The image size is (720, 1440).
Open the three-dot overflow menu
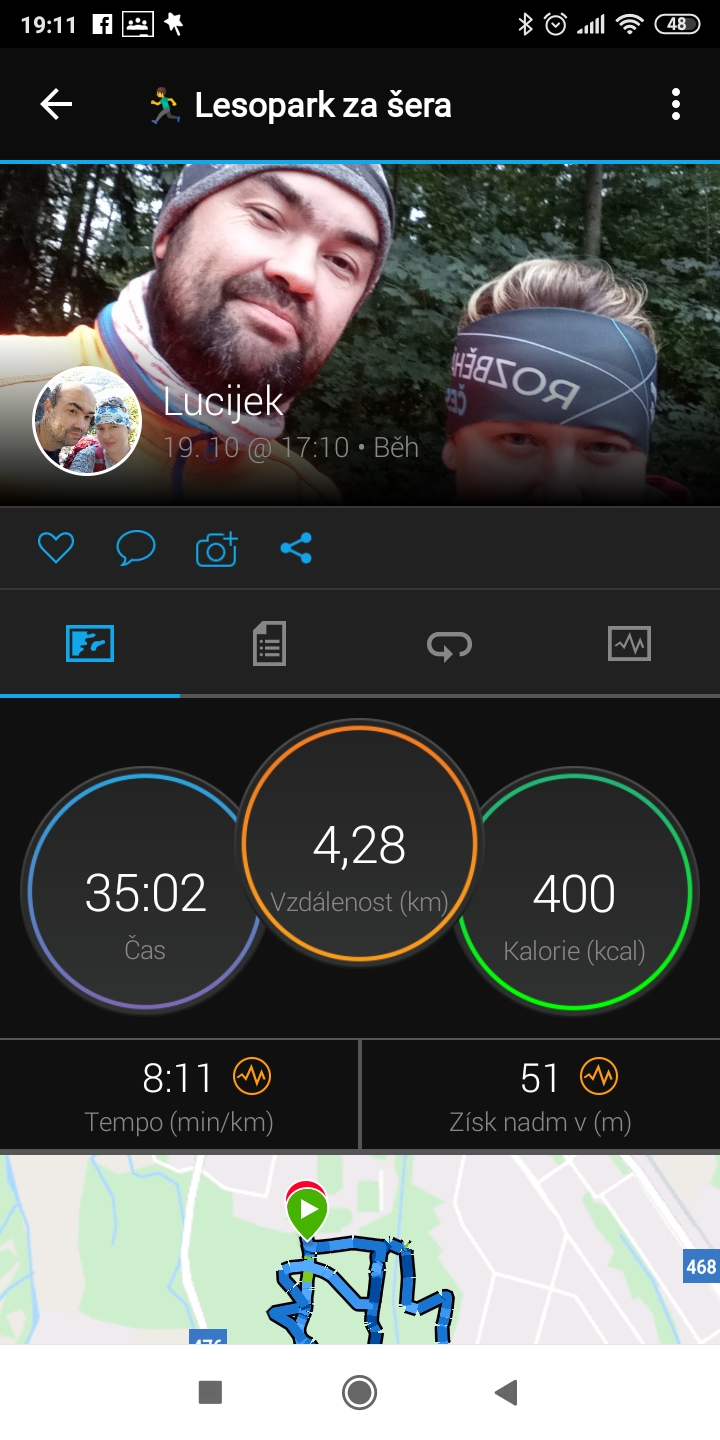(x=676, y=104)
